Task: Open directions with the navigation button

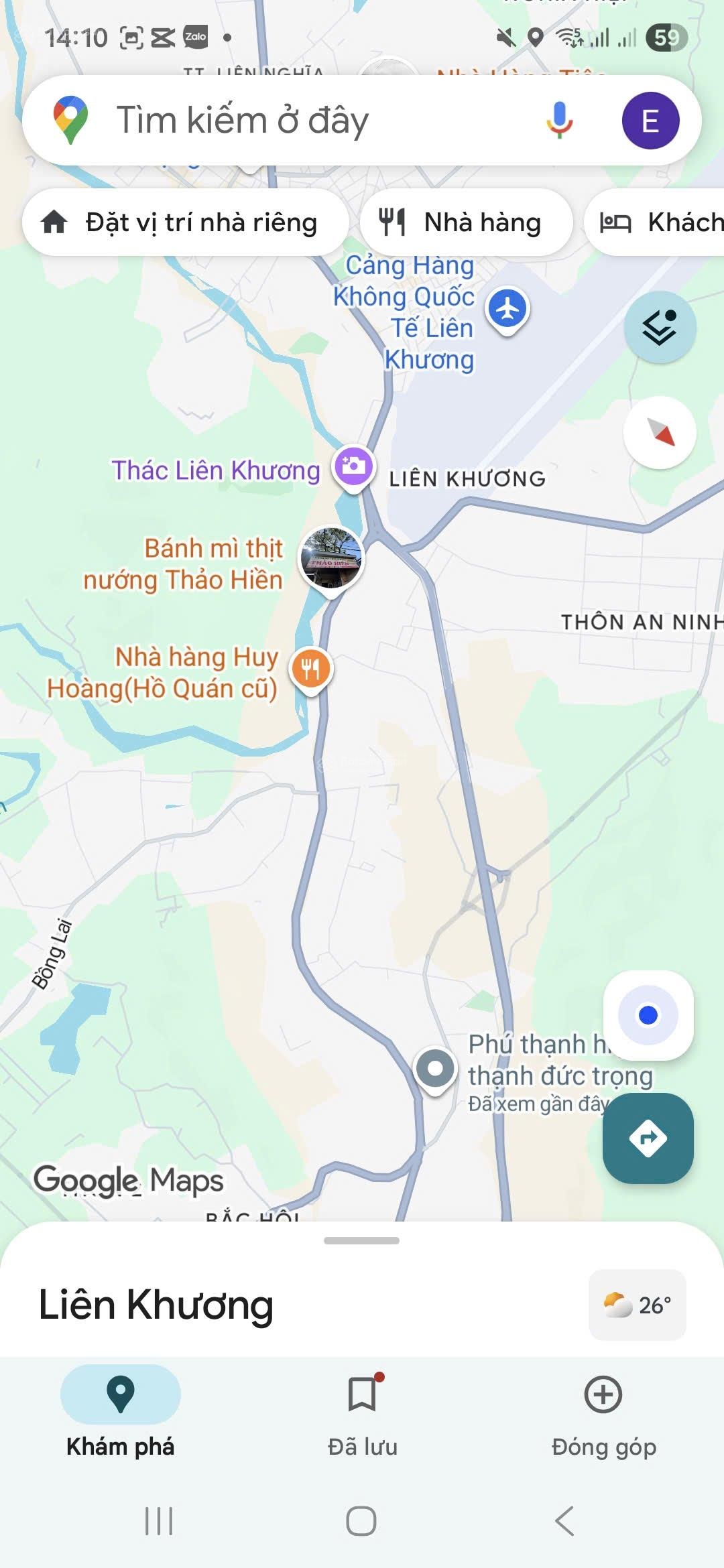Action: [x=648, y=1137]
